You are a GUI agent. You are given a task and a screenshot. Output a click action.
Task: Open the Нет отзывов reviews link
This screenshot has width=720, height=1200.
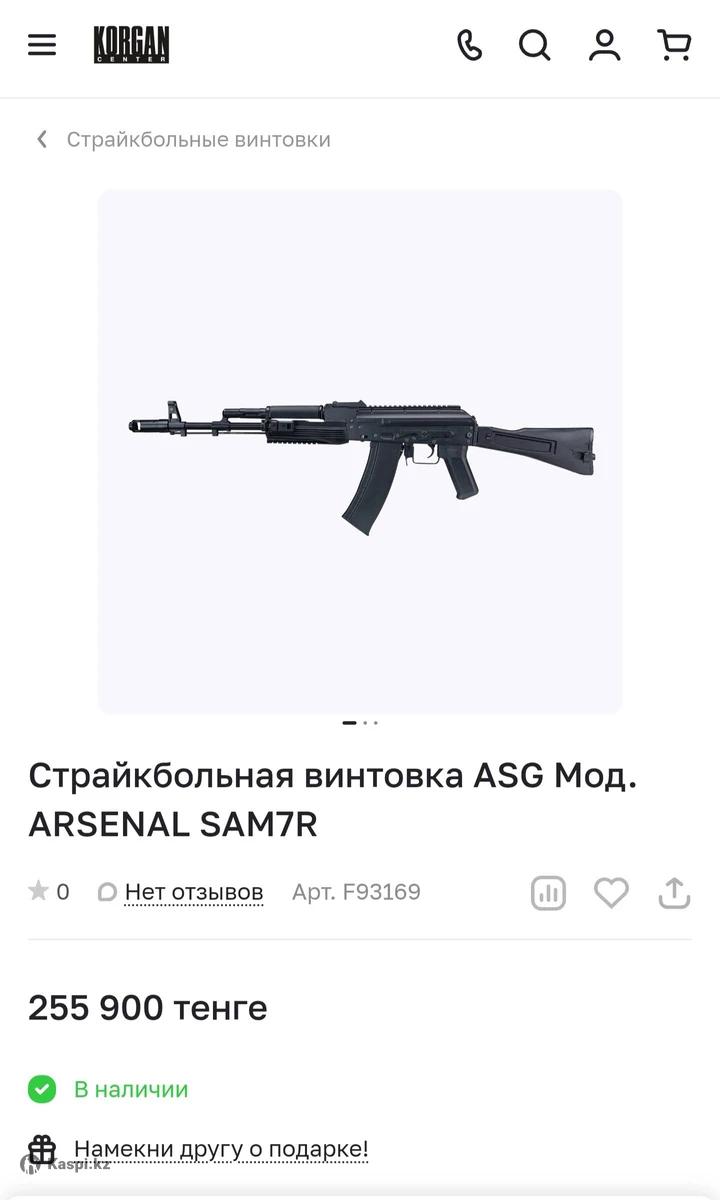coord(193,892)
